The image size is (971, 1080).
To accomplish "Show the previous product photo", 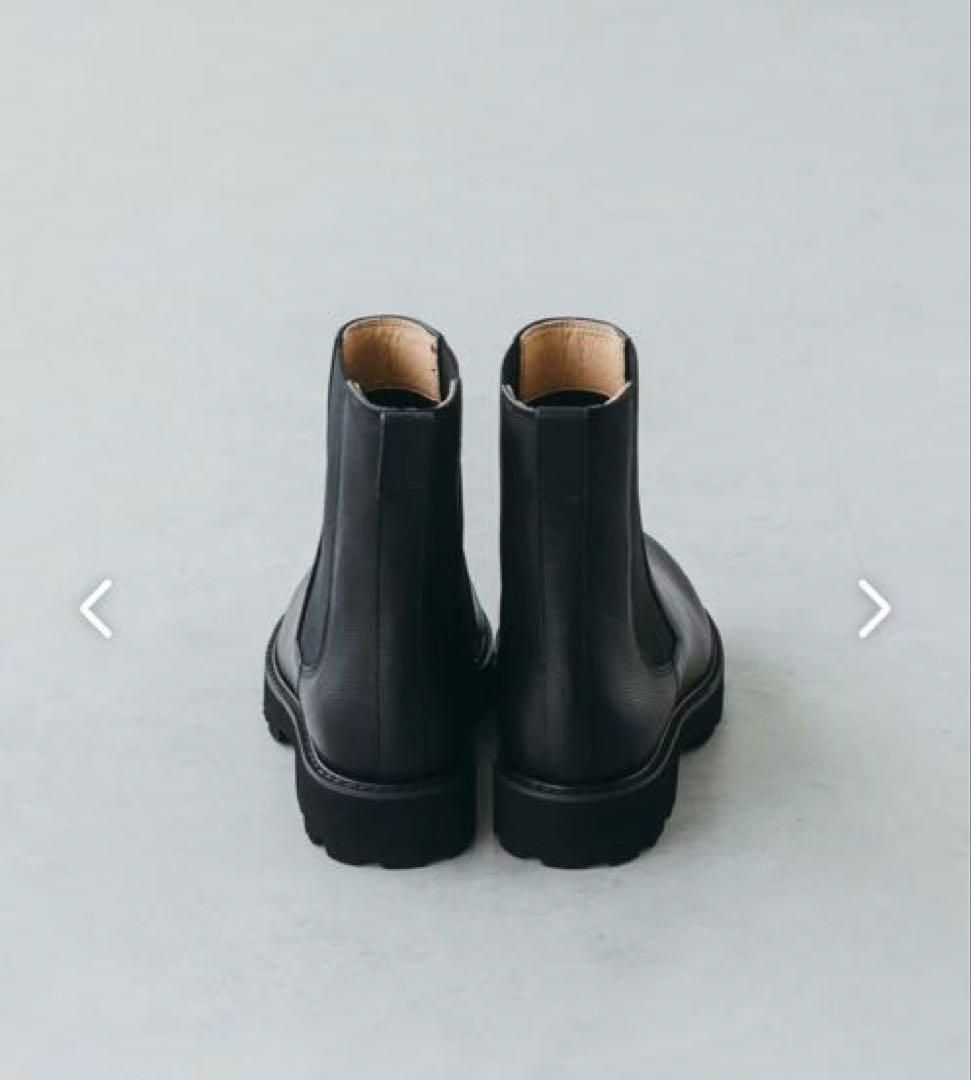I will [96, 608].
